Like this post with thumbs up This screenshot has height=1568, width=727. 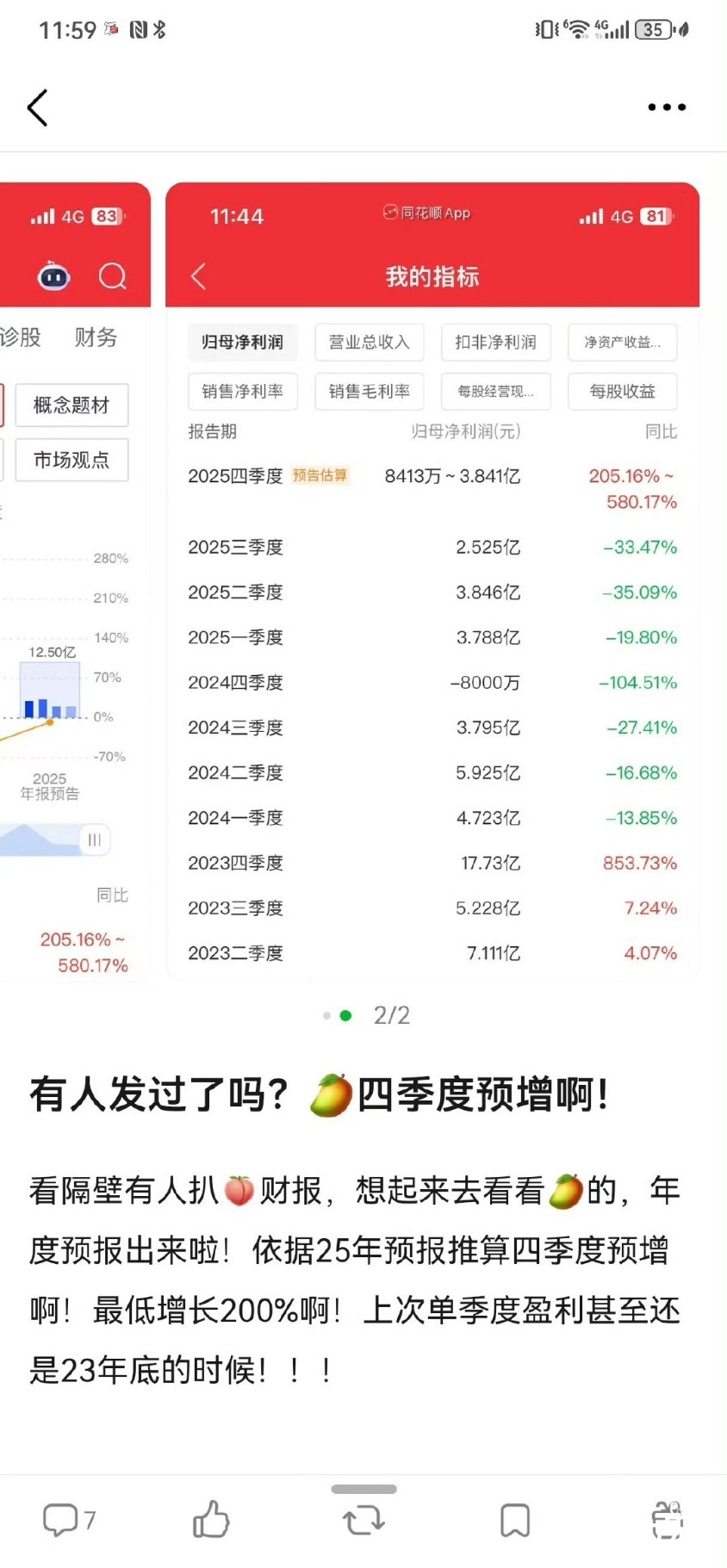[x=211, y=1520]
